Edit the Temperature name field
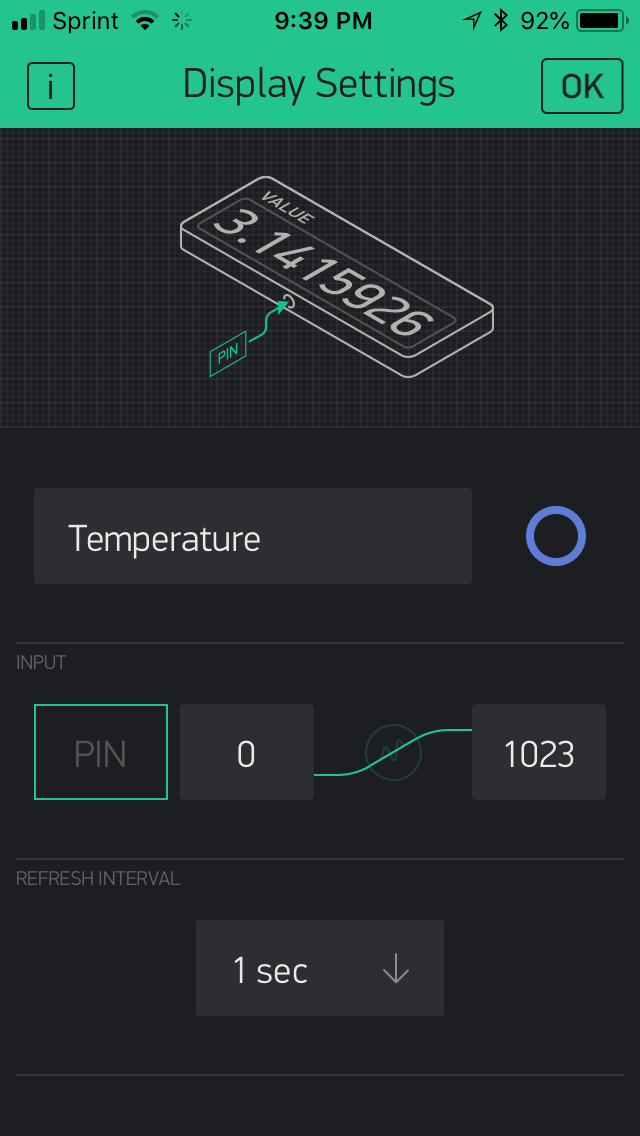This screenshot has height=1136, width=640. (253, 537)
